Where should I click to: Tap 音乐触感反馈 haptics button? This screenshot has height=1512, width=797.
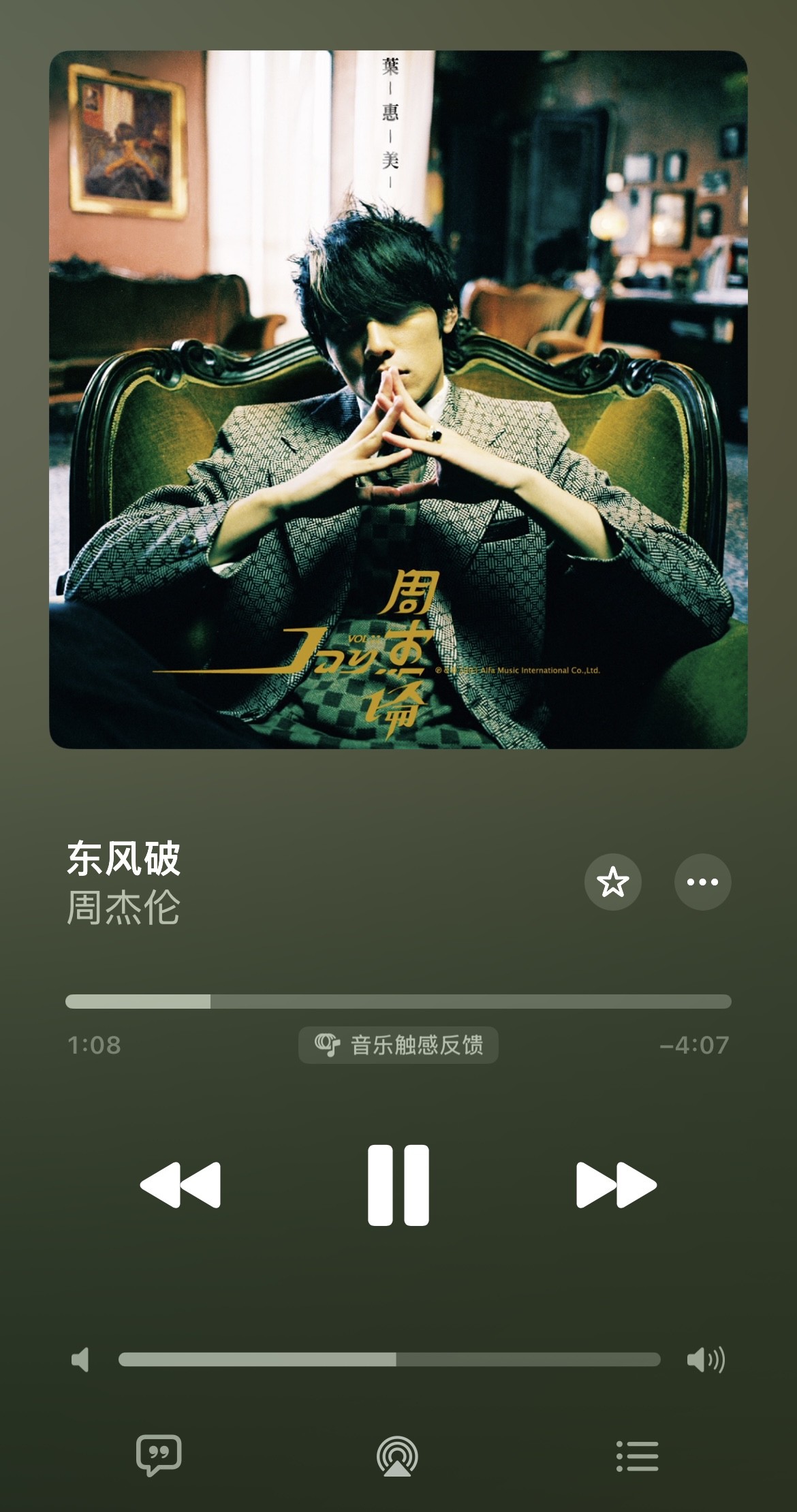pos(398,1045)
